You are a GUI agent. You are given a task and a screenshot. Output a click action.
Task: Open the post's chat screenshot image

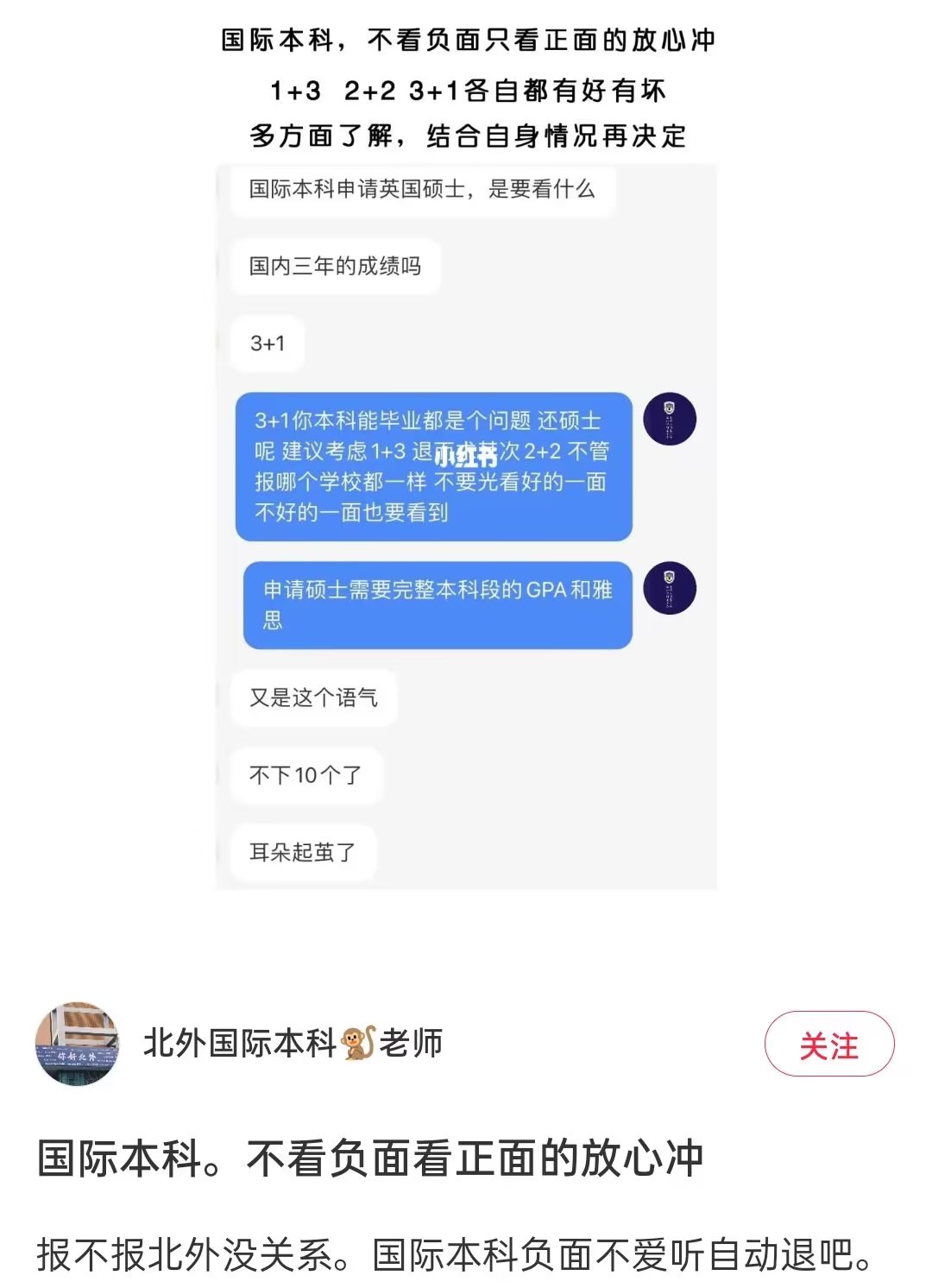(466, 527)
